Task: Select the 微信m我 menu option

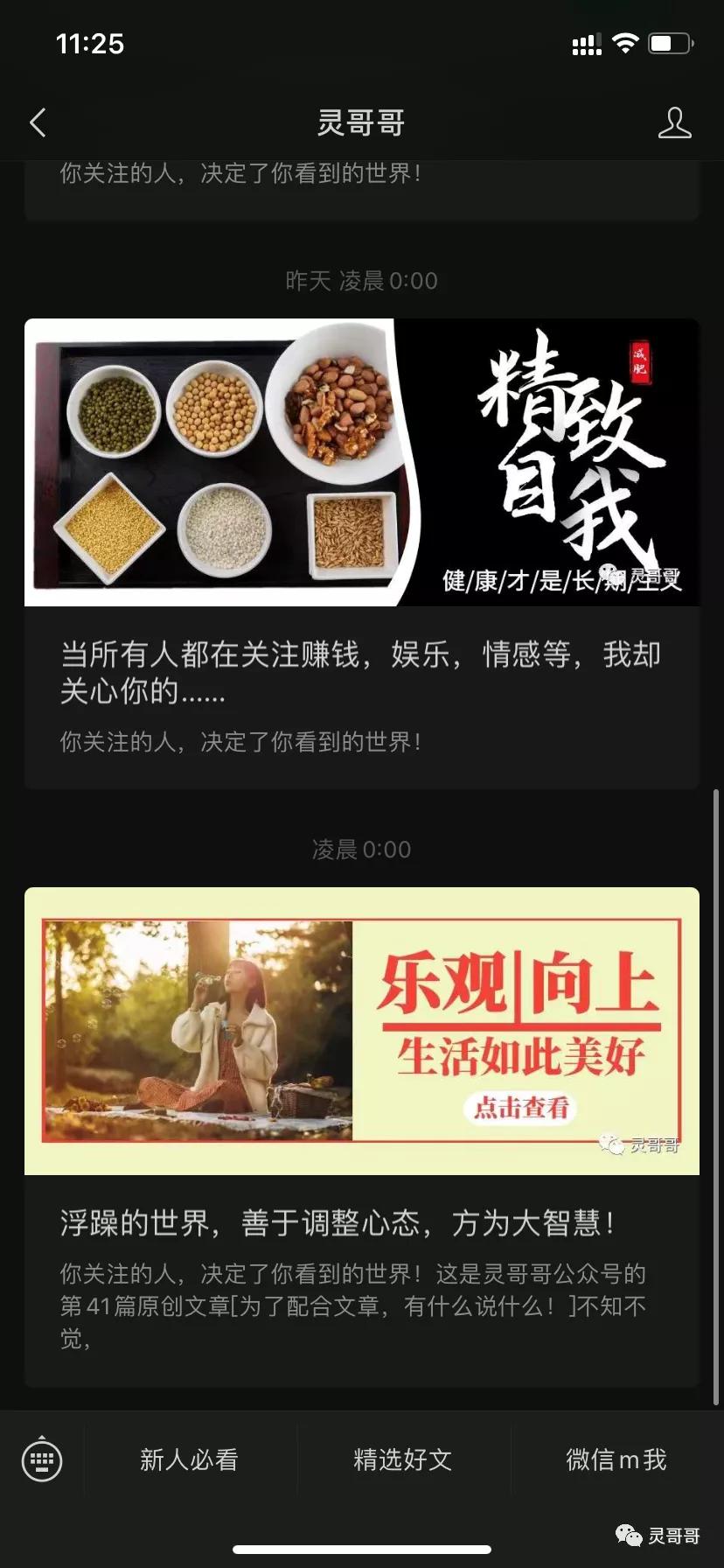Action: (616, 1459)
